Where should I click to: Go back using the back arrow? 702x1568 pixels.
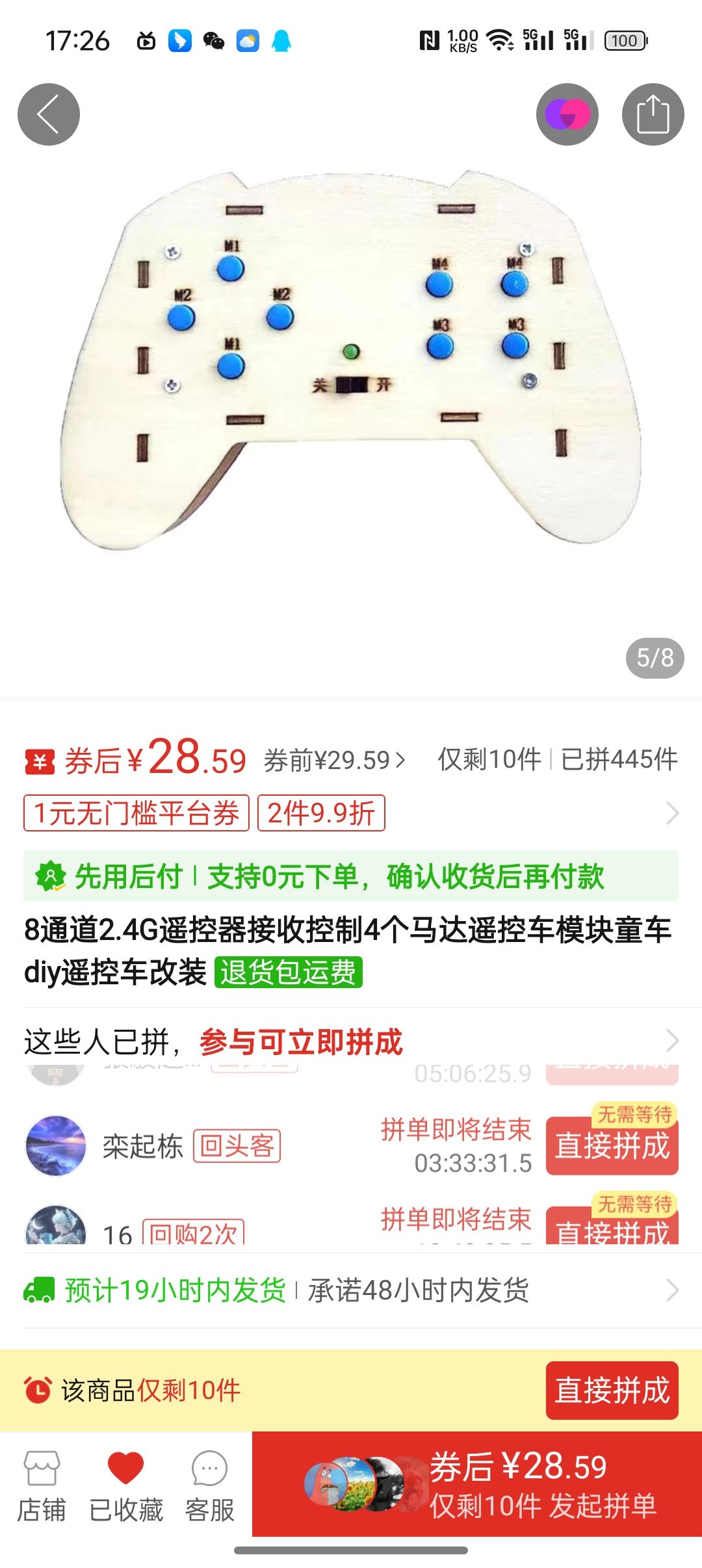click(x=49, y=114)
